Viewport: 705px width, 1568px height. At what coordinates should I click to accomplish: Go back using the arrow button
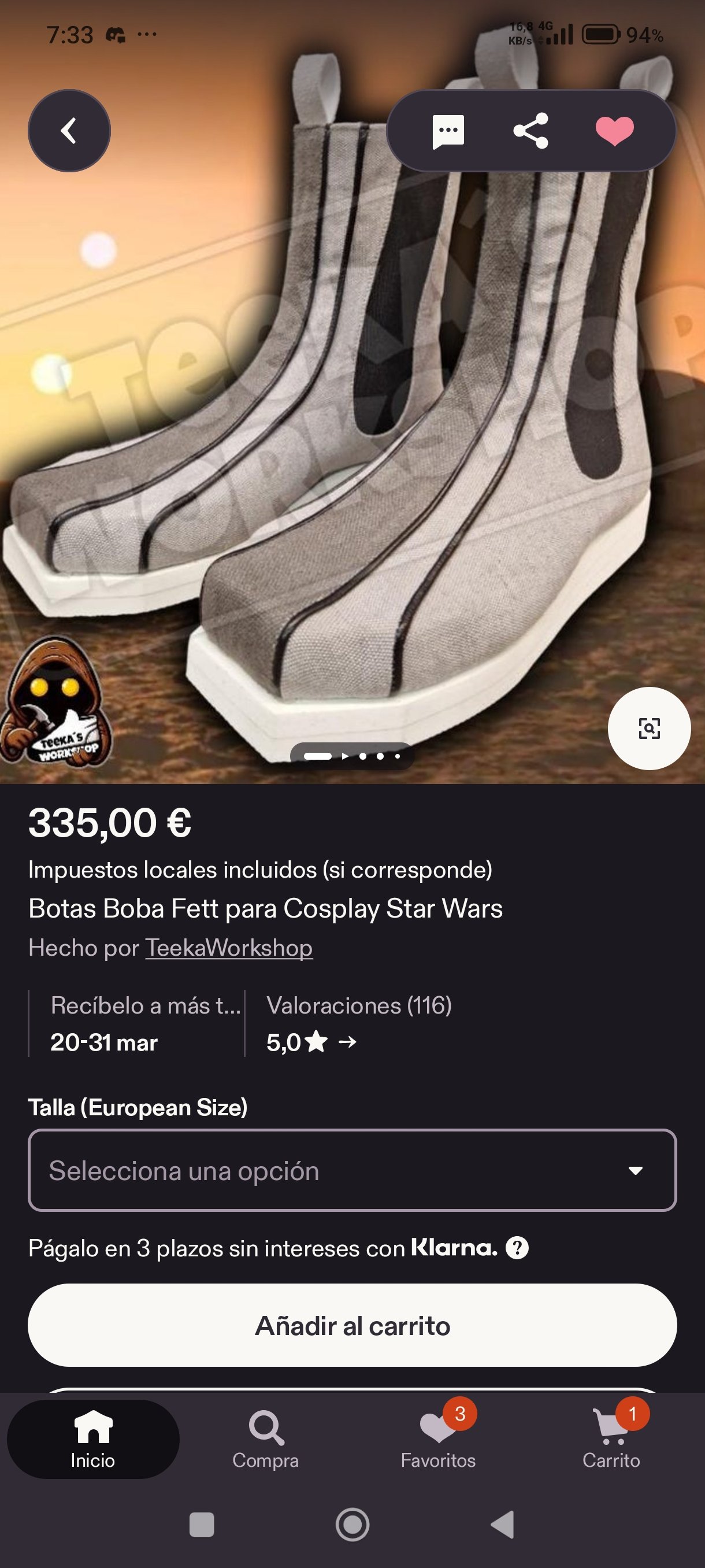(x=69, y=131)
